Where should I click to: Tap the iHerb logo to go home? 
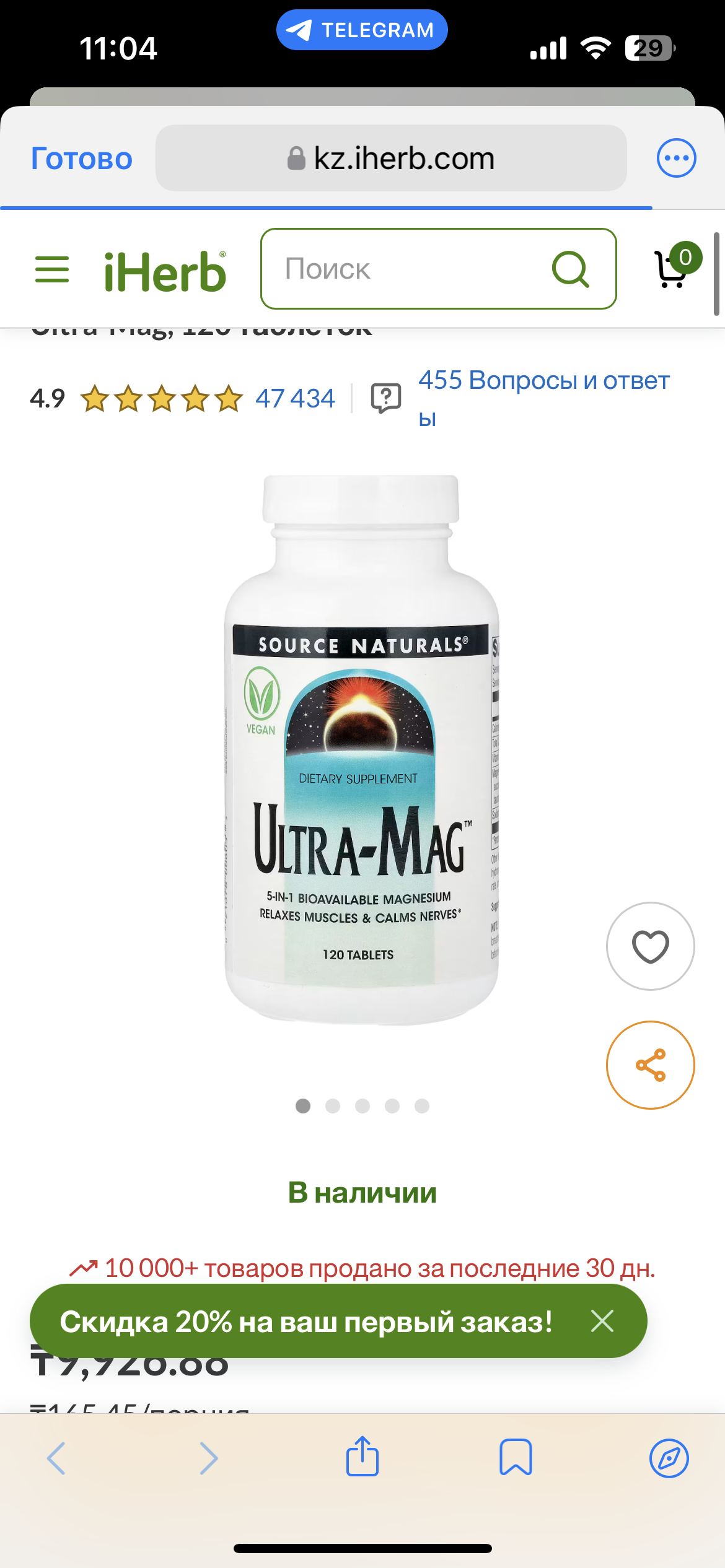(x=165, y=271)
